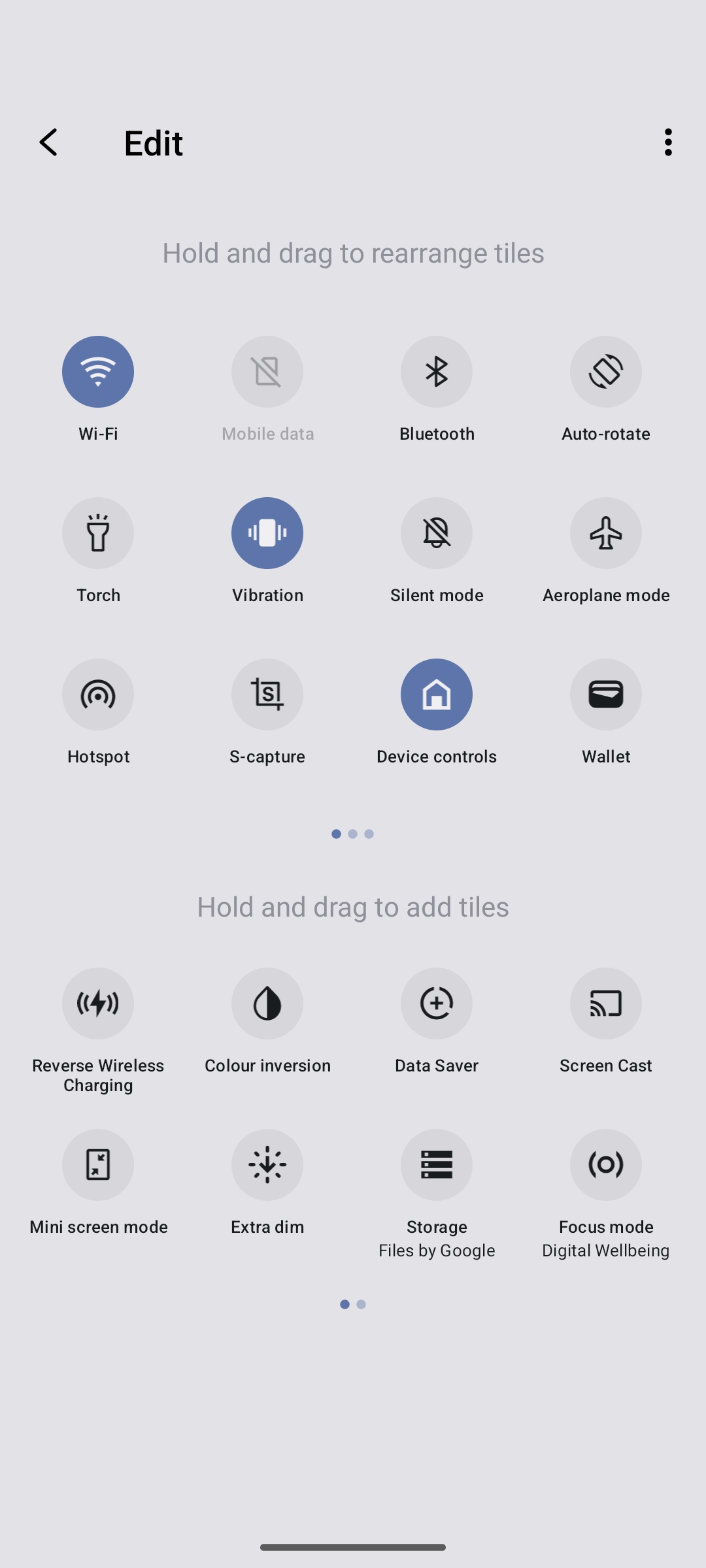
Task: Tap the Vibration tile
Action: [x=267, y=534]
